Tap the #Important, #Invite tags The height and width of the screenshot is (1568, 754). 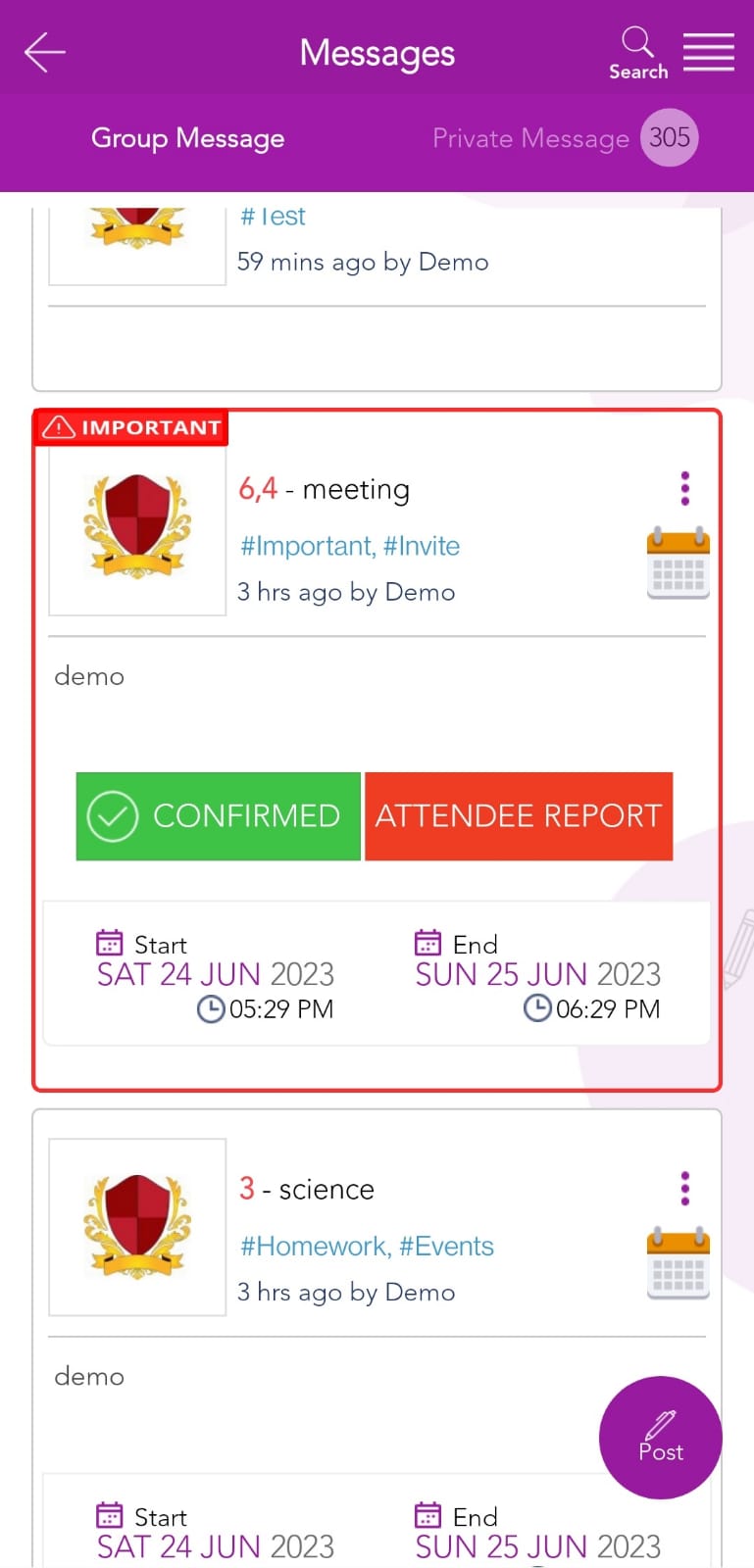[350, 546]
